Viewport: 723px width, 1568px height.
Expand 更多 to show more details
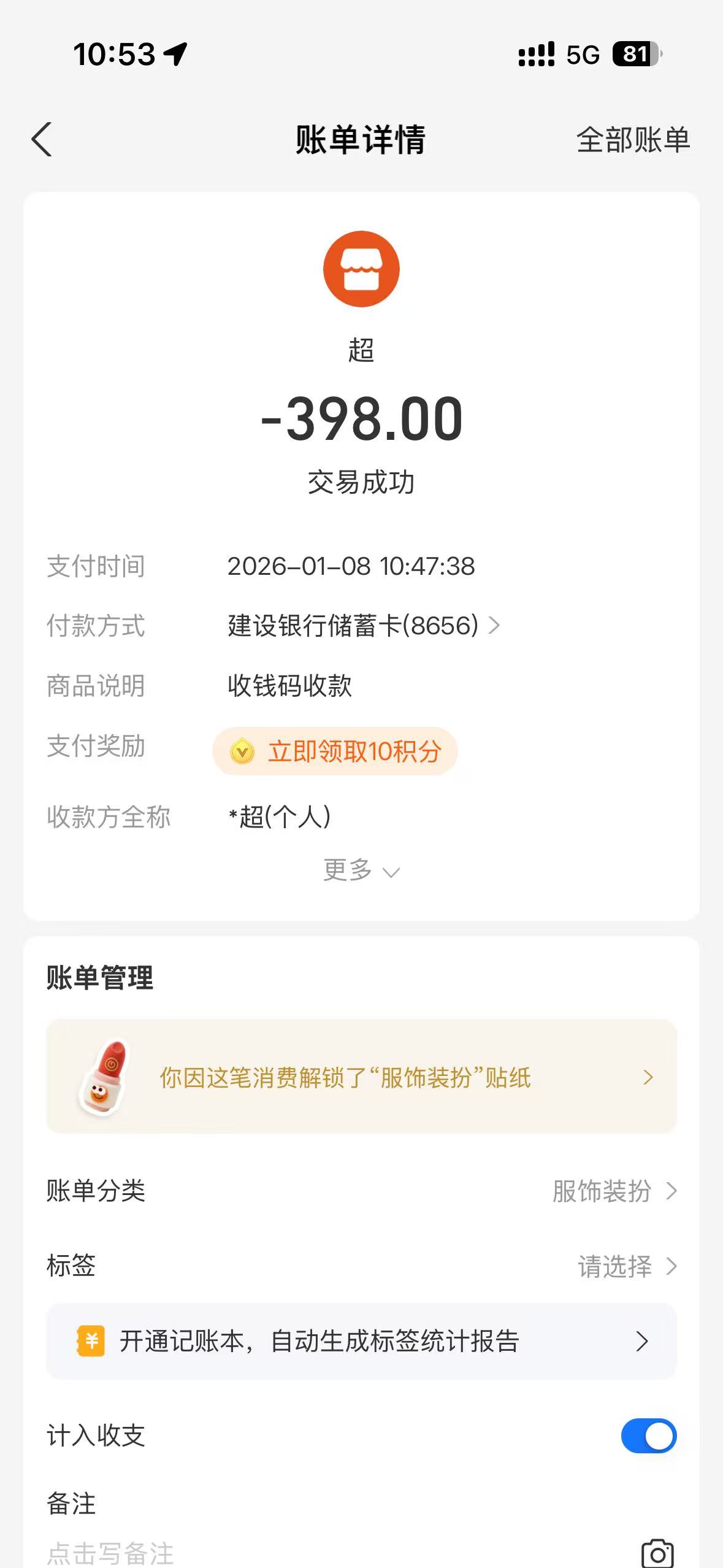tap(361, 870)
